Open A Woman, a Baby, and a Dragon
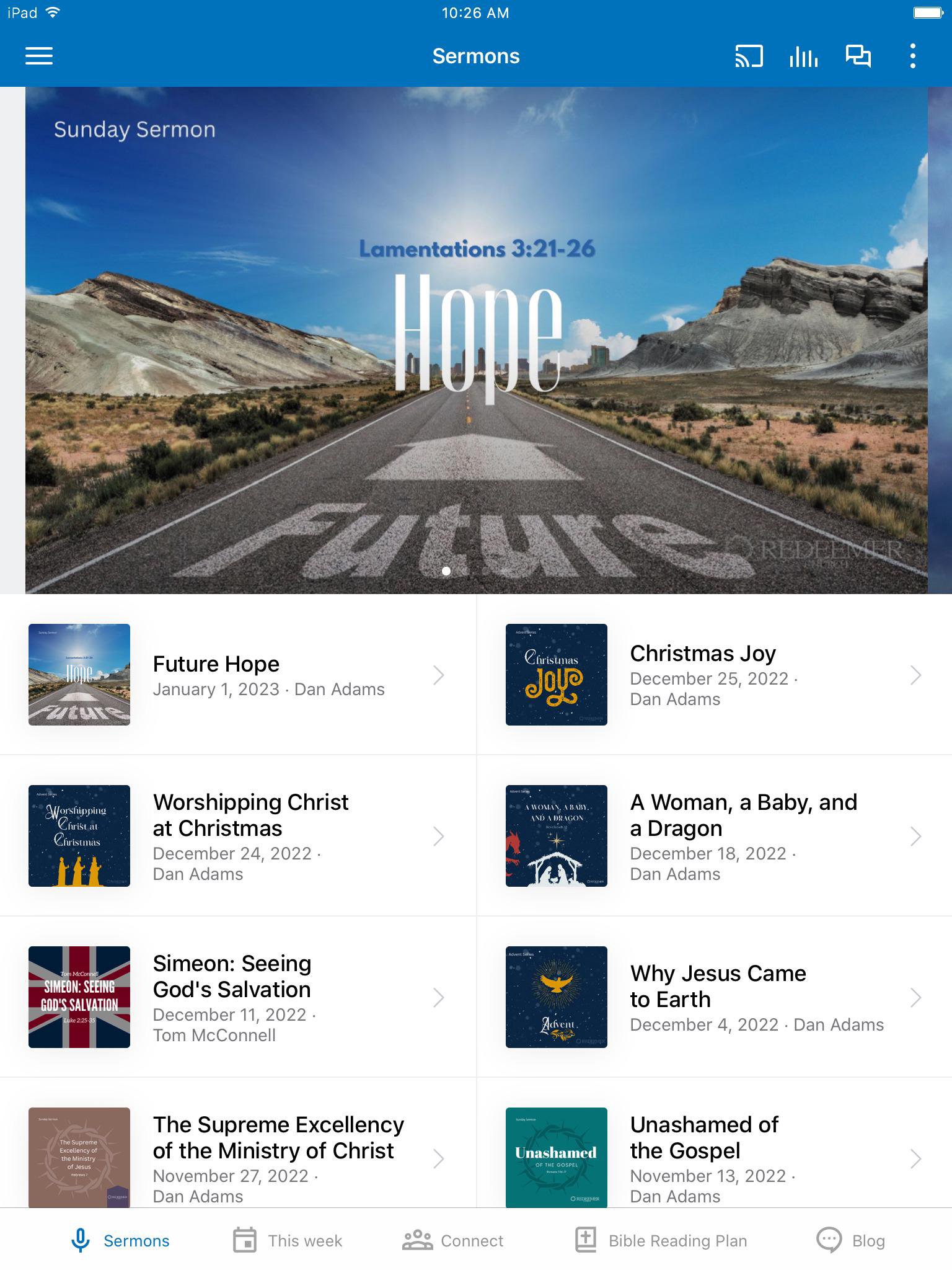The width and height of the screenshot is (952, 1270). pyautogui.click(x=714, y=836)
